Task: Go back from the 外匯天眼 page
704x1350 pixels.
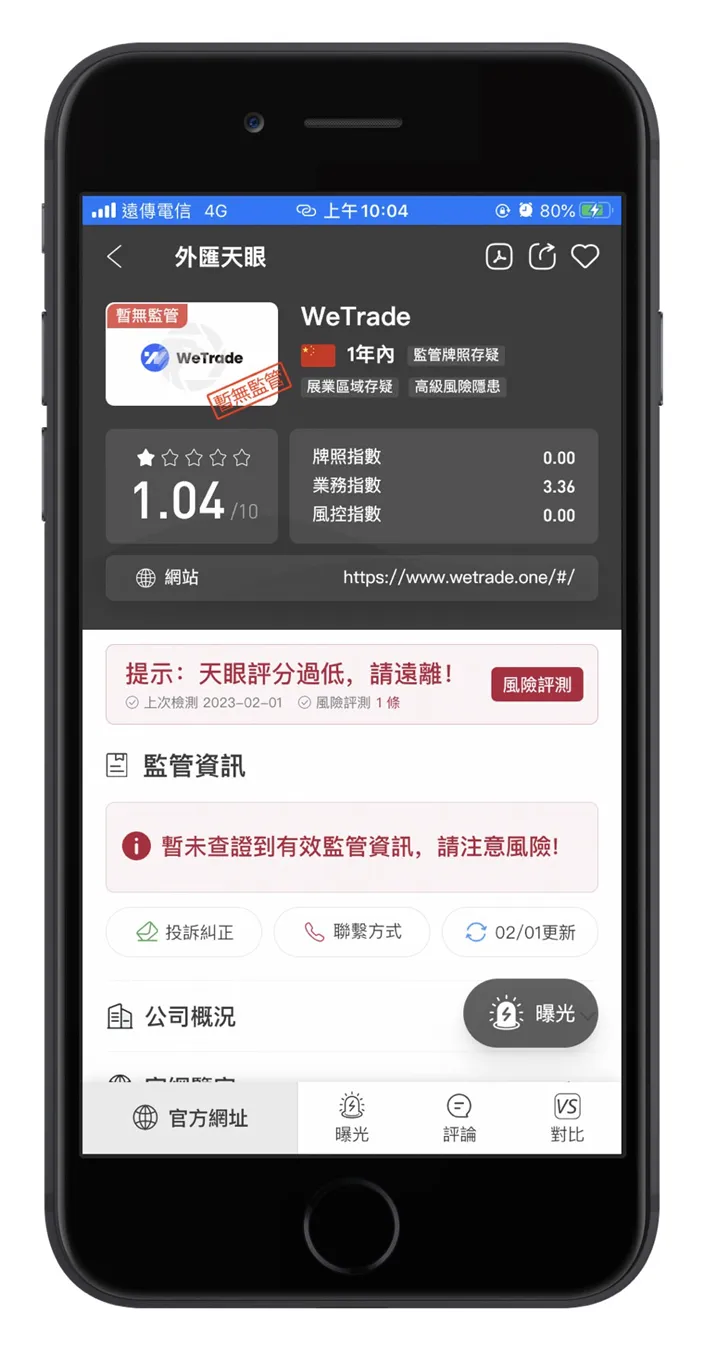Action: 114,257
